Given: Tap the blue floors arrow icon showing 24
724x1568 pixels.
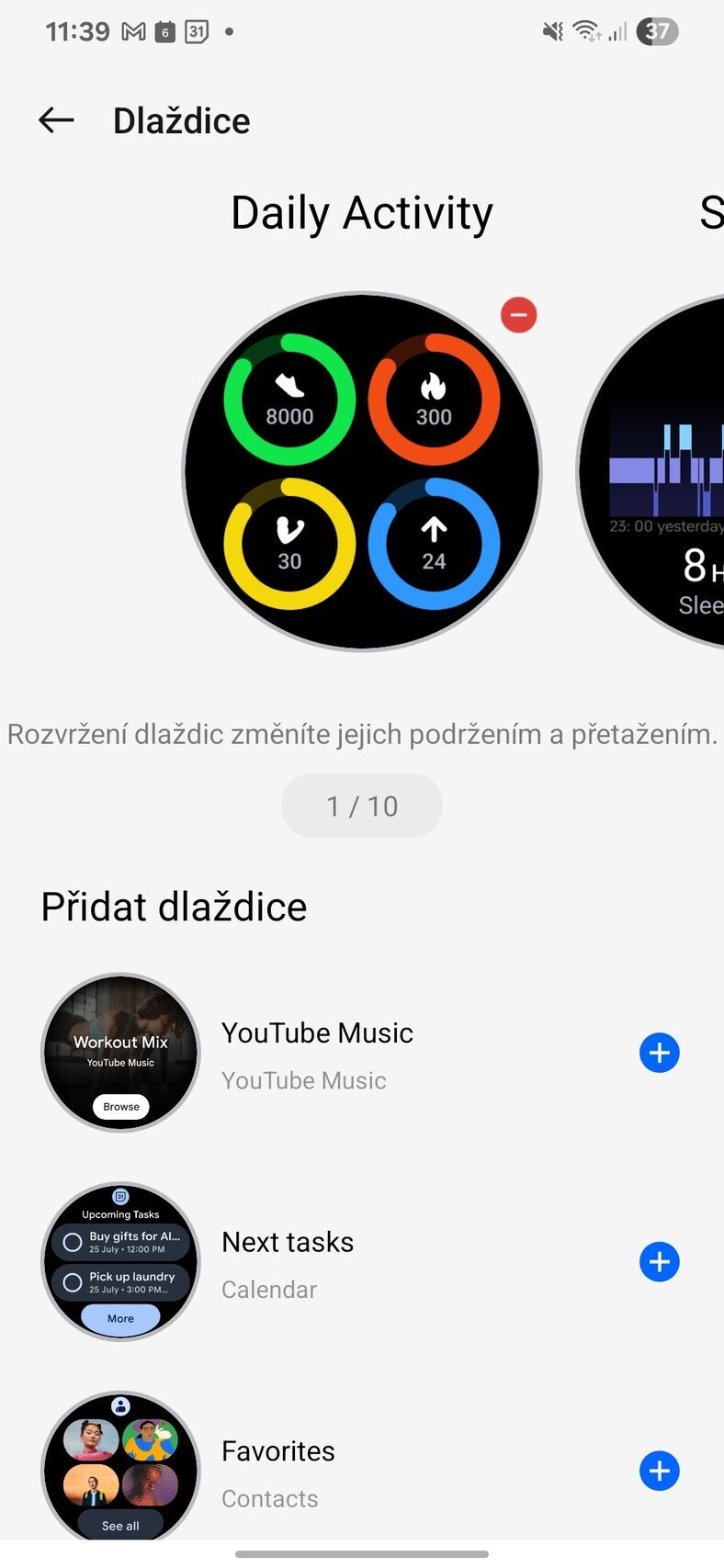Looking at the screenshot, I should pyautogui.click(x=434, y=544).
